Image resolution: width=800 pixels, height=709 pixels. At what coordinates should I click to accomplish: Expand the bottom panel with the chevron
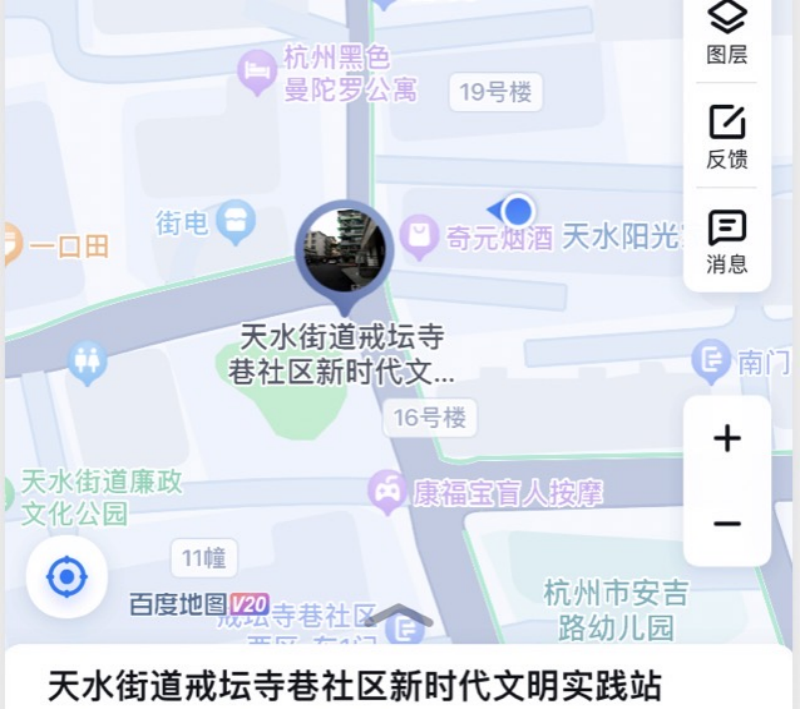point(400,615)
